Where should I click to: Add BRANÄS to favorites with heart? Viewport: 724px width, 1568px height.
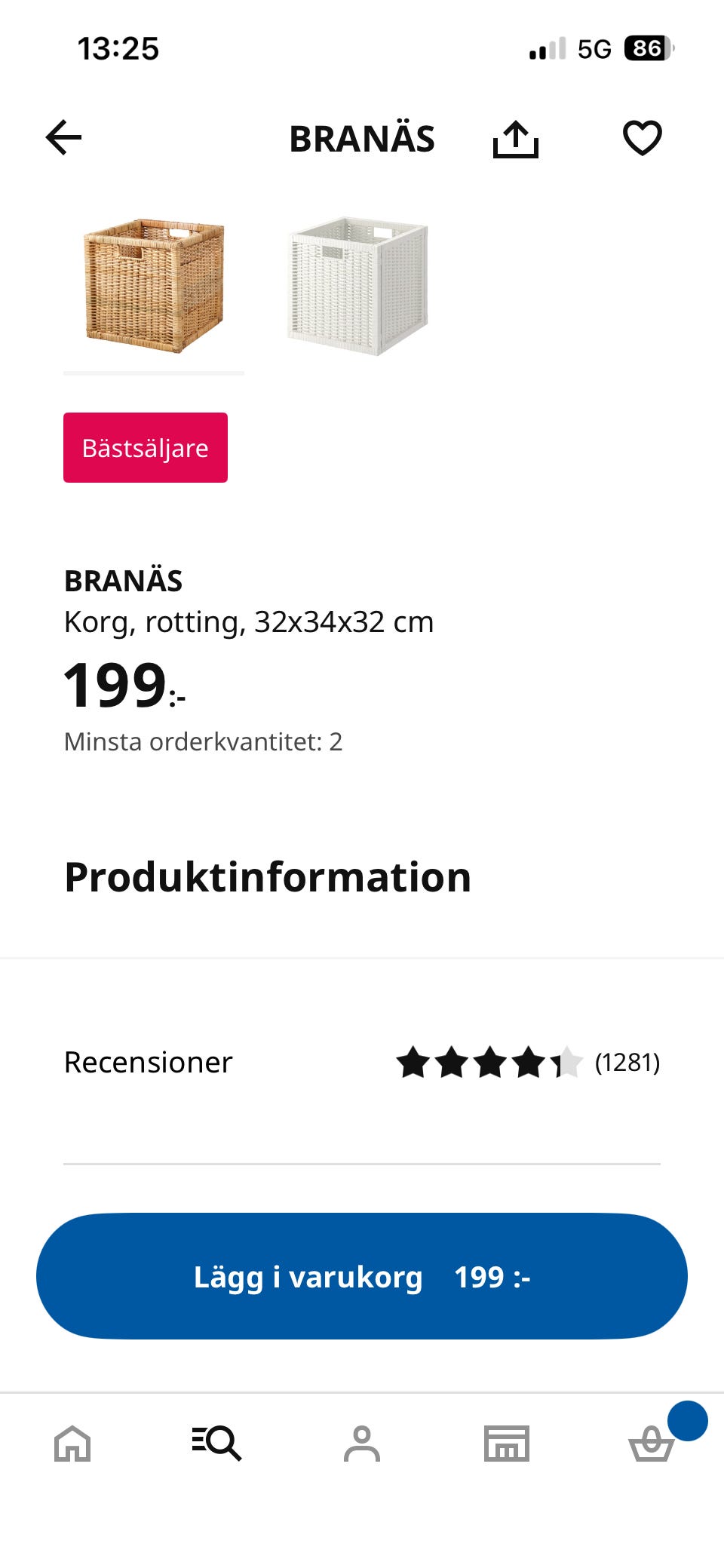(x=642, y=138)
